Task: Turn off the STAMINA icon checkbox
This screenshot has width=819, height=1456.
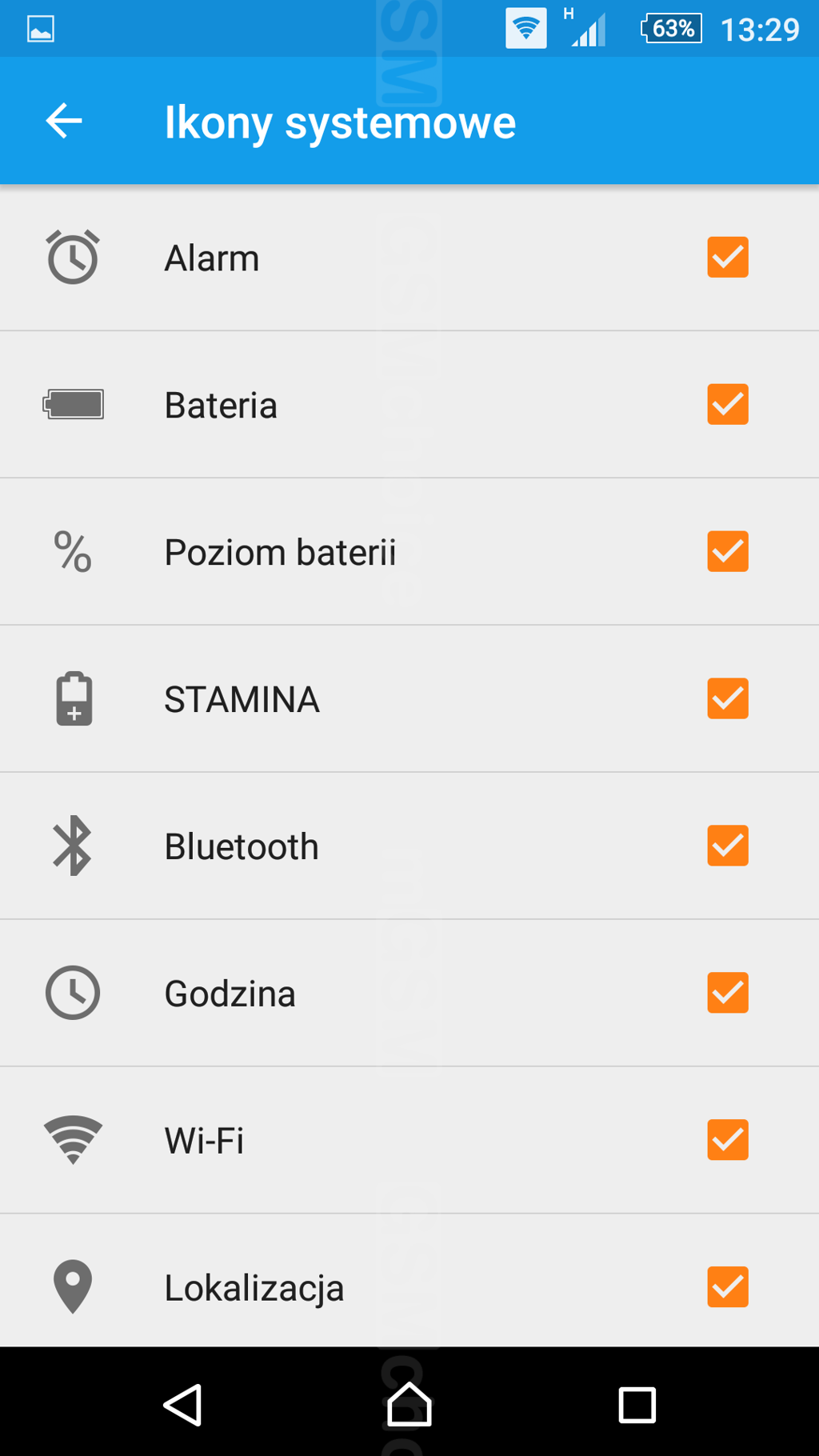Action: point(727,699)
